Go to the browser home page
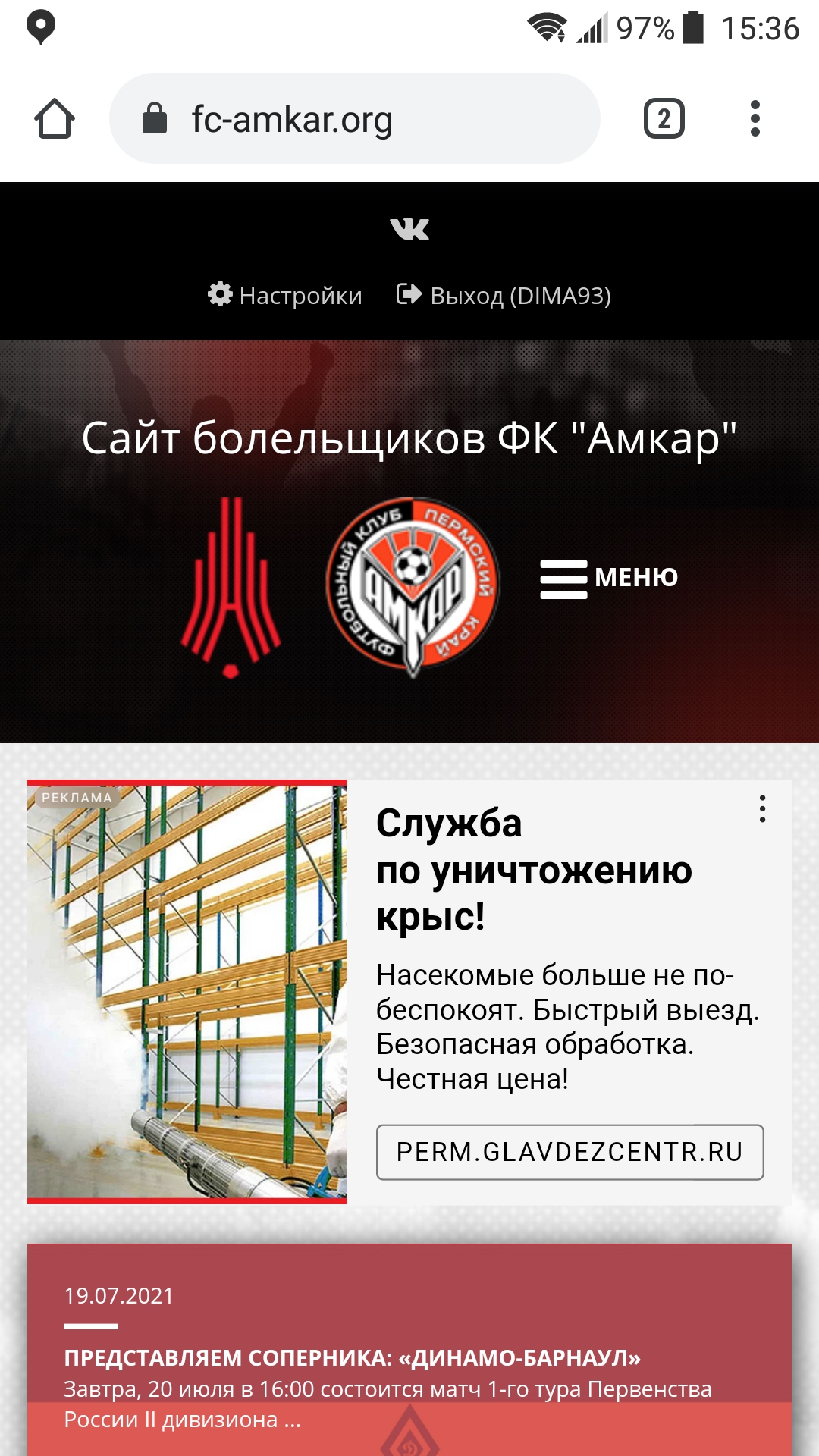The image size is (819, 1456). (55, 119)
